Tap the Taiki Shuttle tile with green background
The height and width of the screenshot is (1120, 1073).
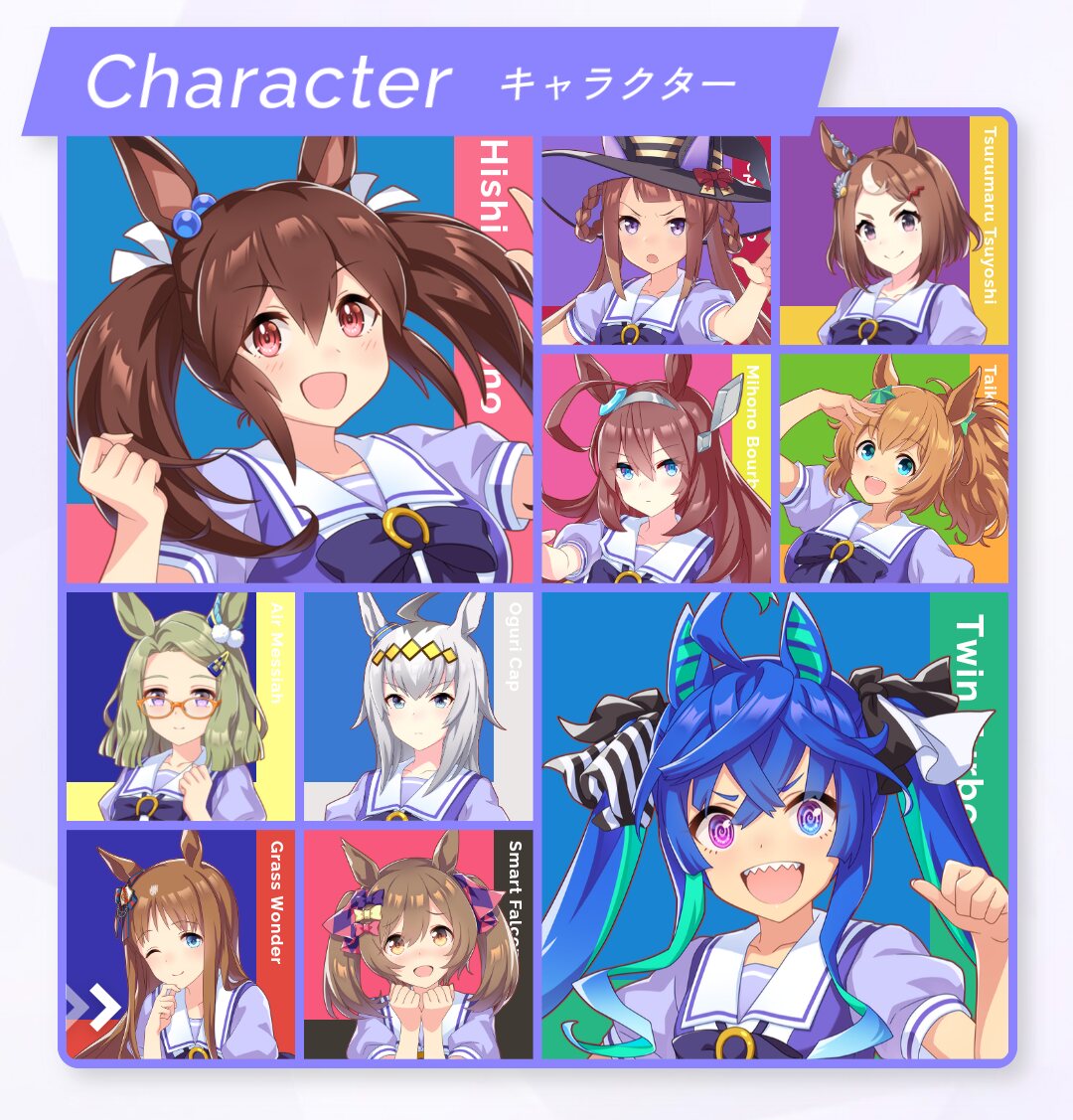pos(894,469)
